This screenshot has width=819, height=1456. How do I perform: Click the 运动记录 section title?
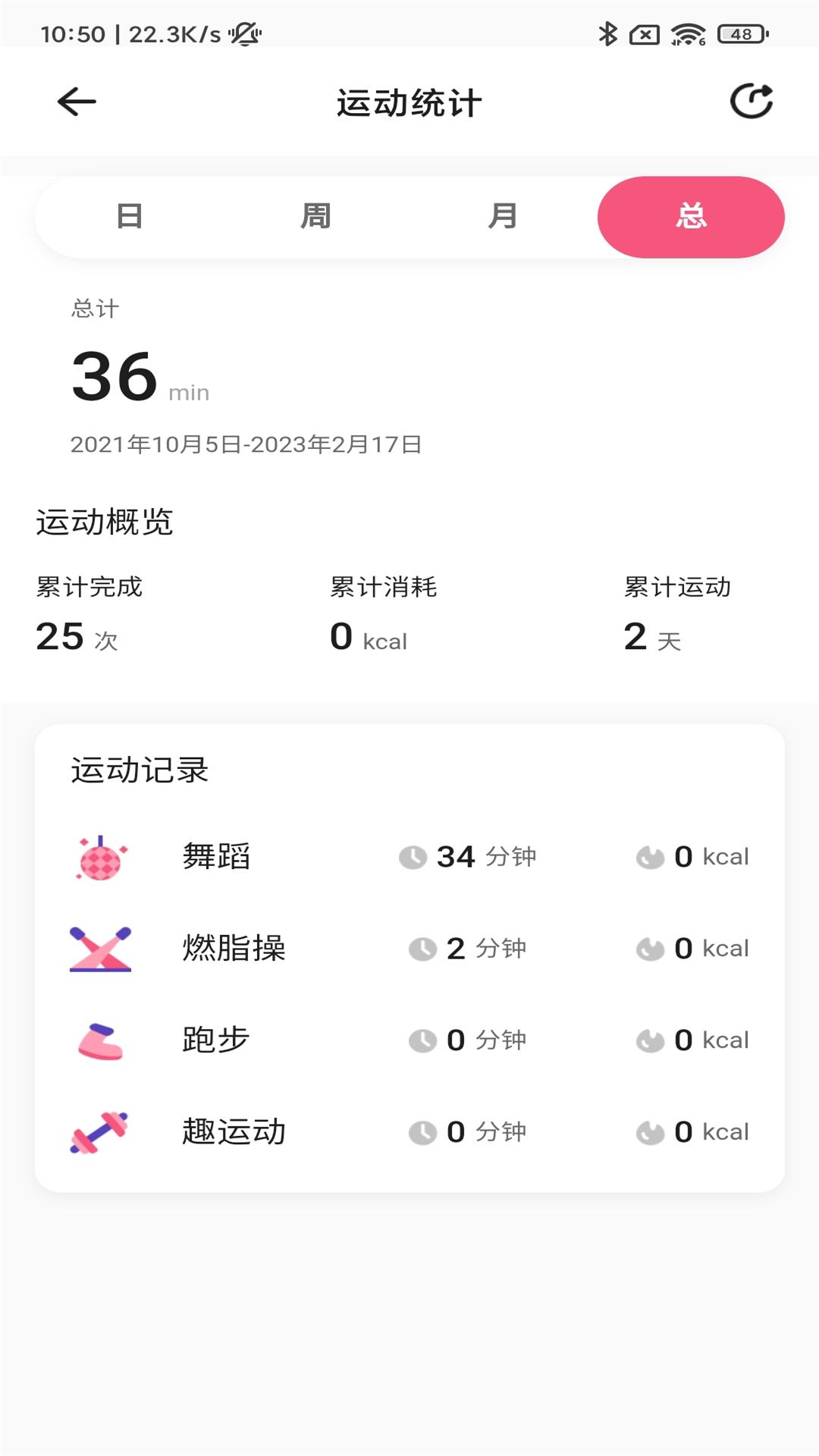click(139, 771)
